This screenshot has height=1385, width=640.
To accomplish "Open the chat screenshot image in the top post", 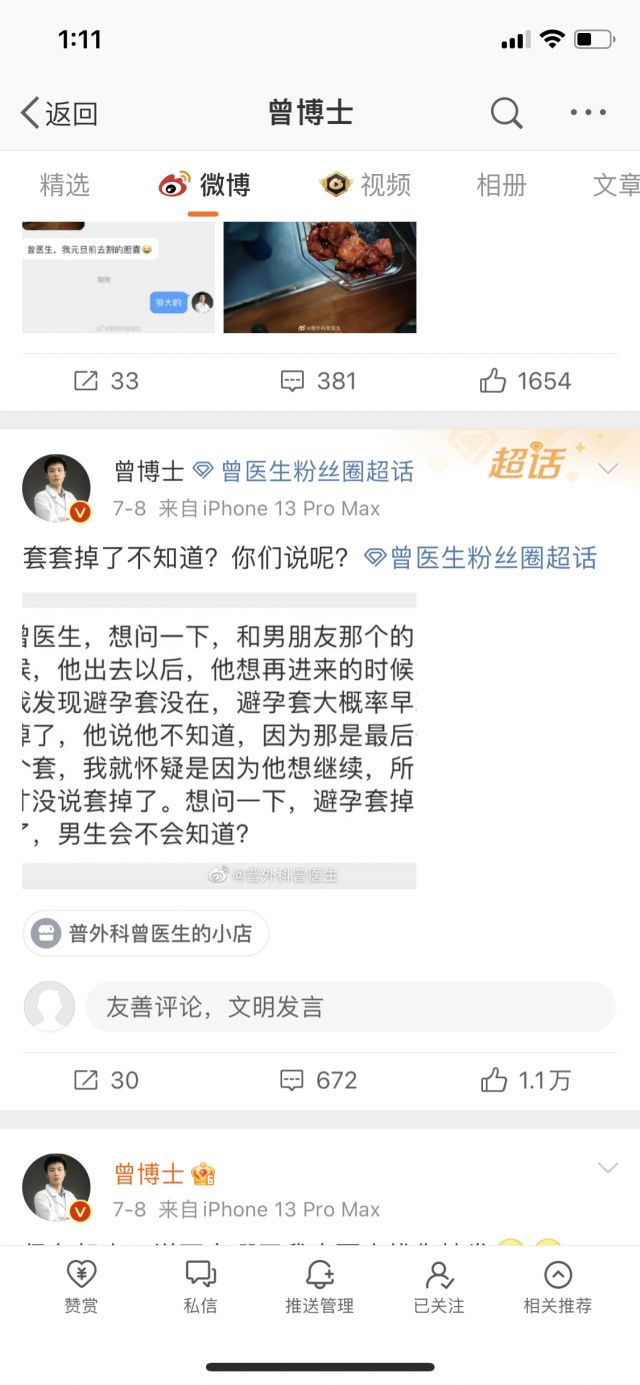I will pyautogui.click(x=118, y=277).
